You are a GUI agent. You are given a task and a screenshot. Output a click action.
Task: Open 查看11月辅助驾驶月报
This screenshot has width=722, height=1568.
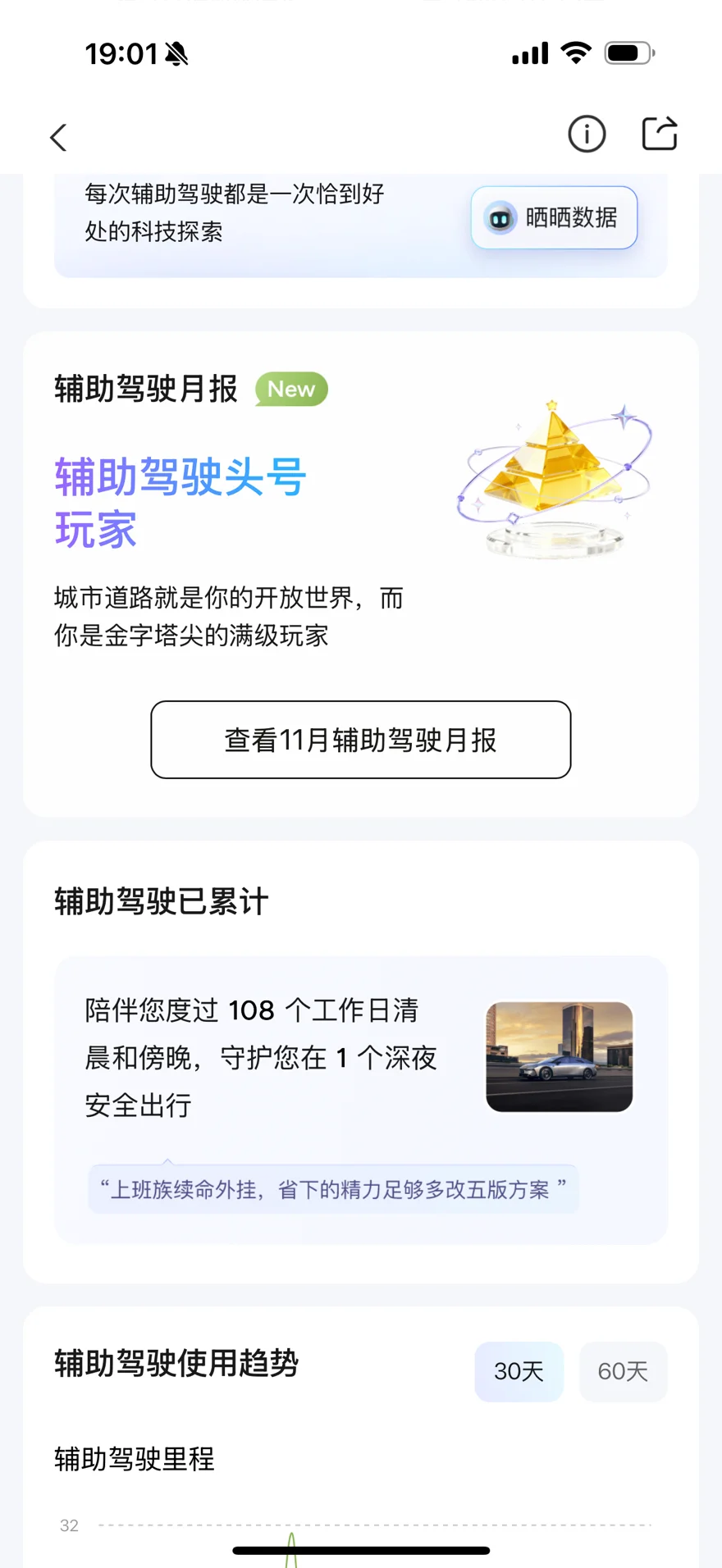click(x=360, y=740)
